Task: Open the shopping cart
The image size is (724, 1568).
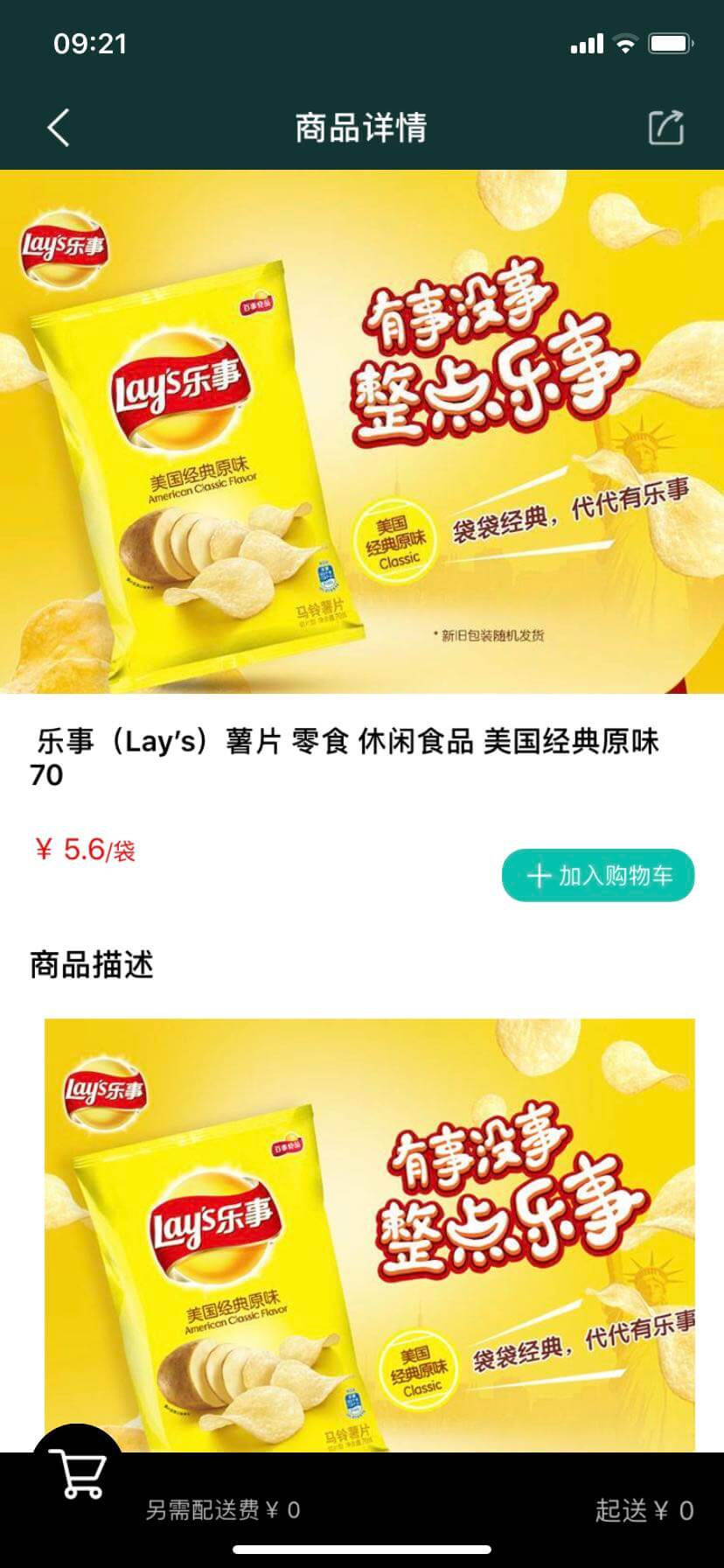Action: (x=78, y=1473)
